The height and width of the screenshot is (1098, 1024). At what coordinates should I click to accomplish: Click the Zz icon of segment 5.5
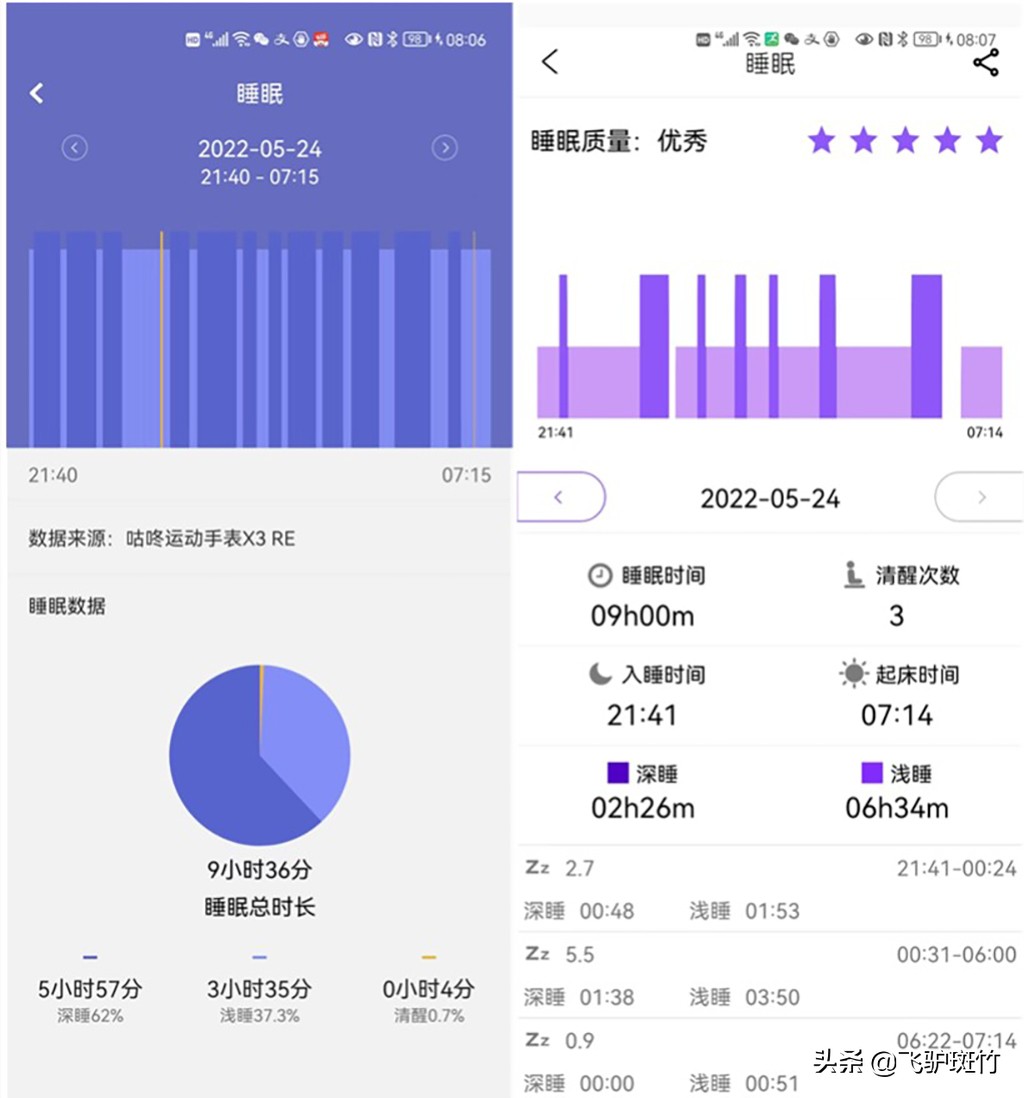pyautogui.click(x=538, y=954)
